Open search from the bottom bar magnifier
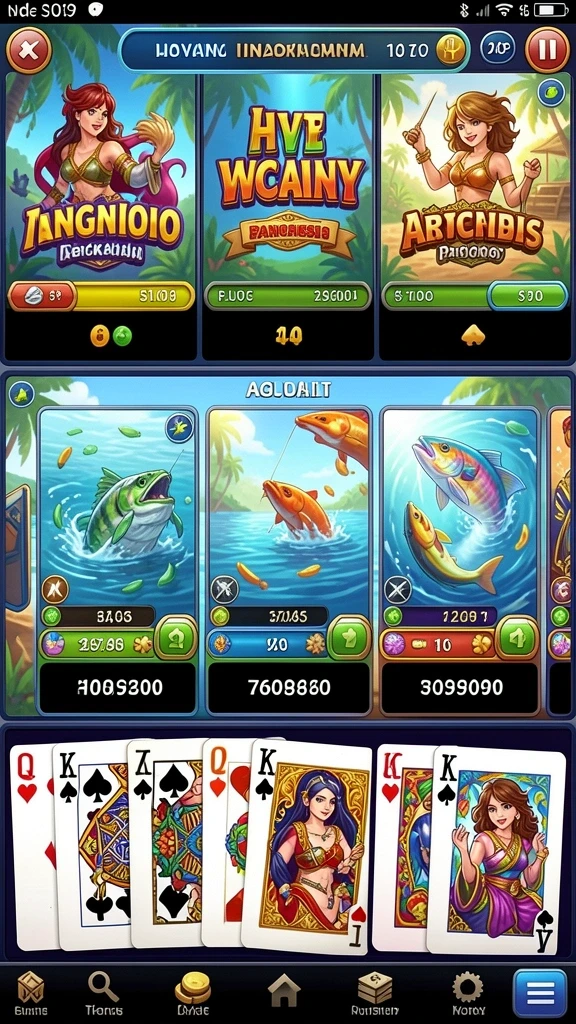The image size is (576, 1024). (104, 994)
